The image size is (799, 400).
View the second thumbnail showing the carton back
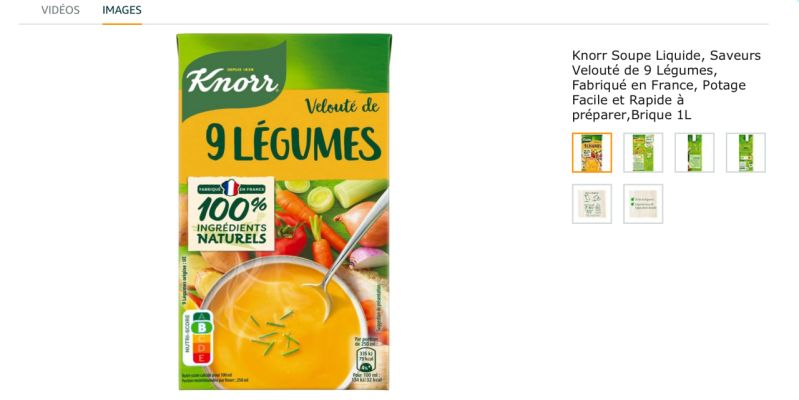coord(643,153)
